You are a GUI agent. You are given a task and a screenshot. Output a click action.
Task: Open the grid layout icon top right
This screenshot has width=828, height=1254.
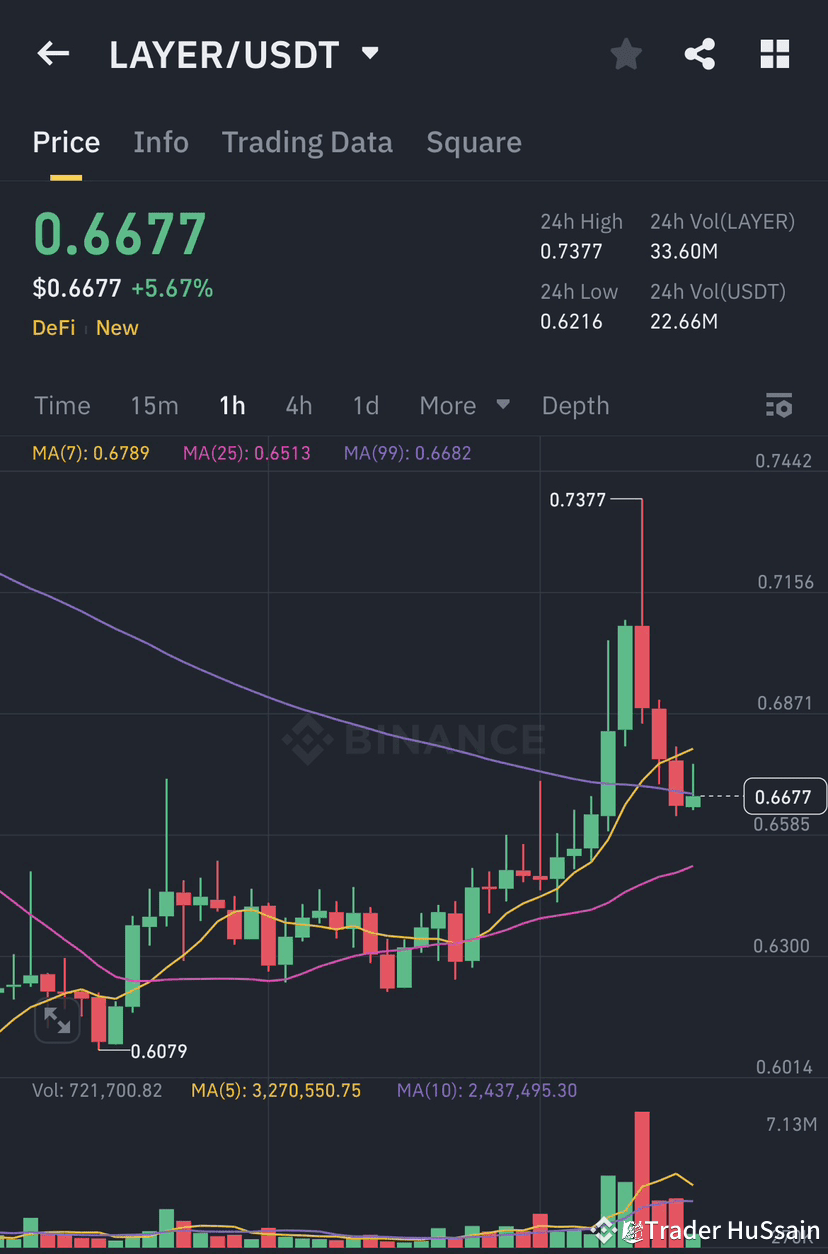click(x=775, y=55)
